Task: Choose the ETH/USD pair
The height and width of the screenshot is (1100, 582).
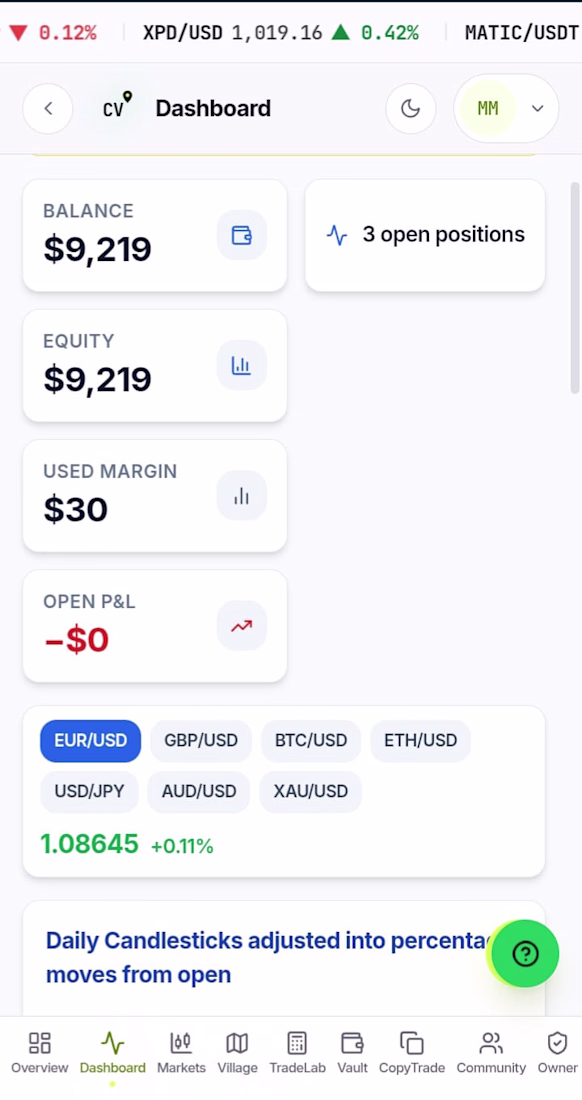Action: [420, 741]
